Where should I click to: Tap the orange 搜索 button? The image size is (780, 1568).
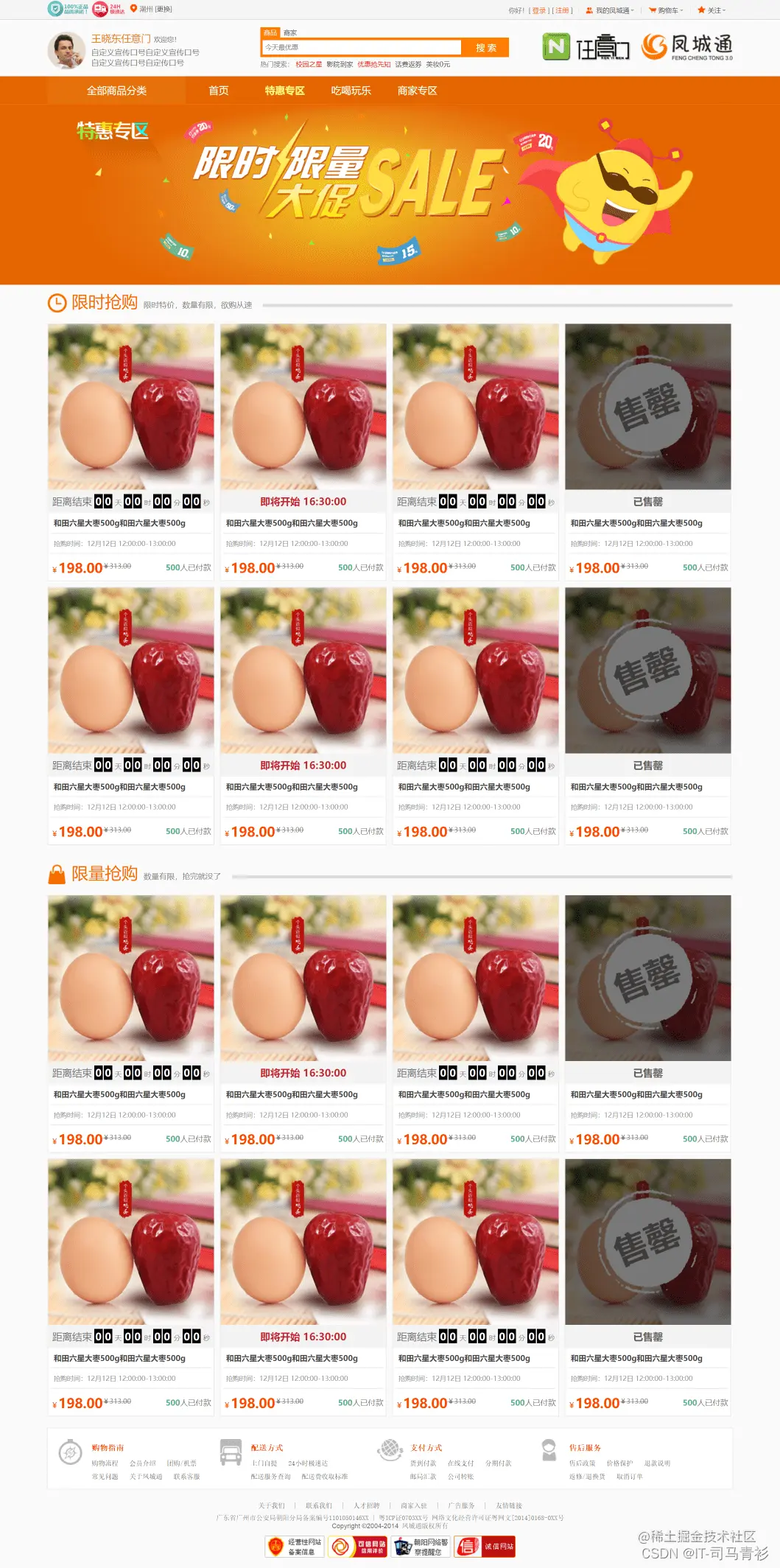pos(485,48)
